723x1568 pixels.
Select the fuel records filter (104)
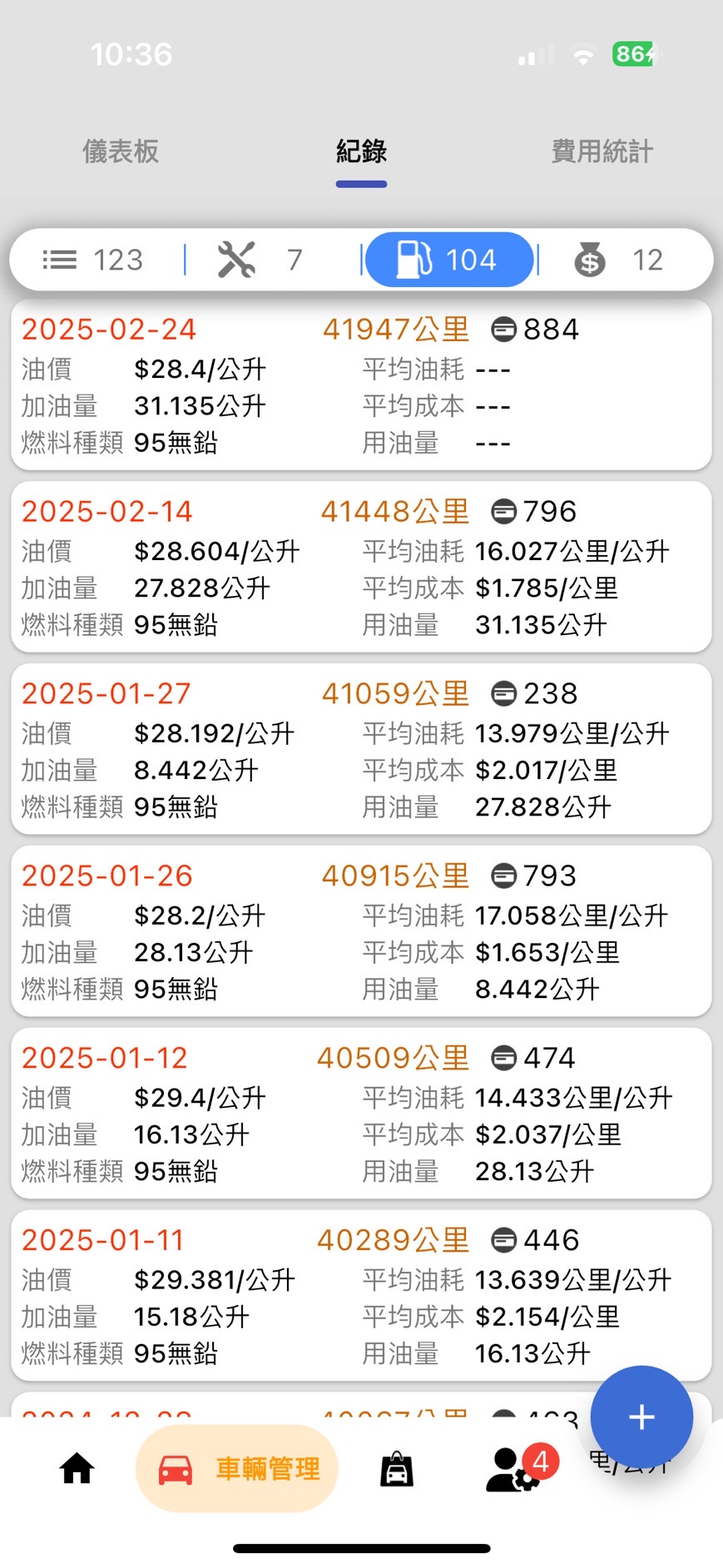pos(449,260)
